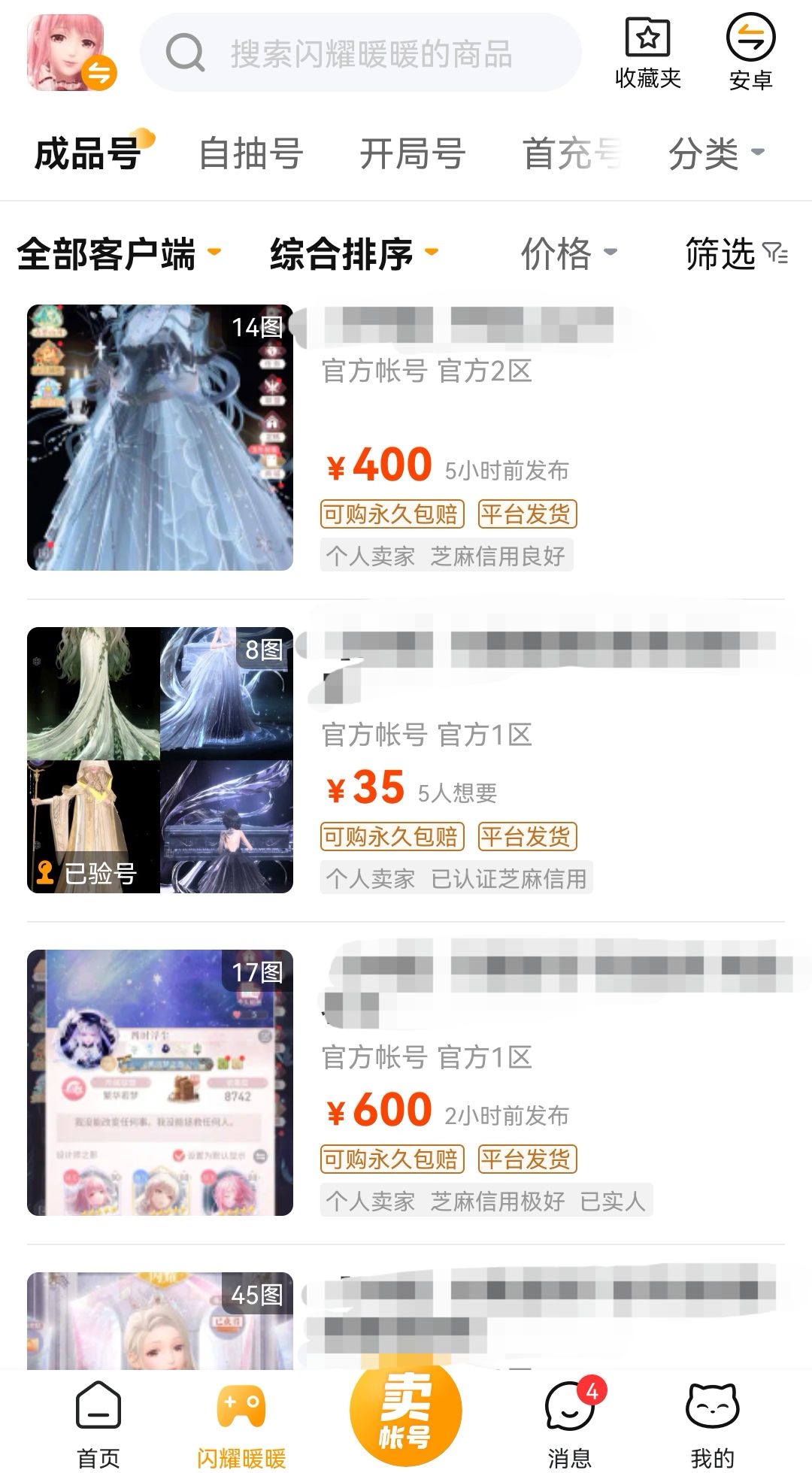Open 综合排序 sorting dropdown
Viewport: 812px width, 1473px height.
coord(353,253)
